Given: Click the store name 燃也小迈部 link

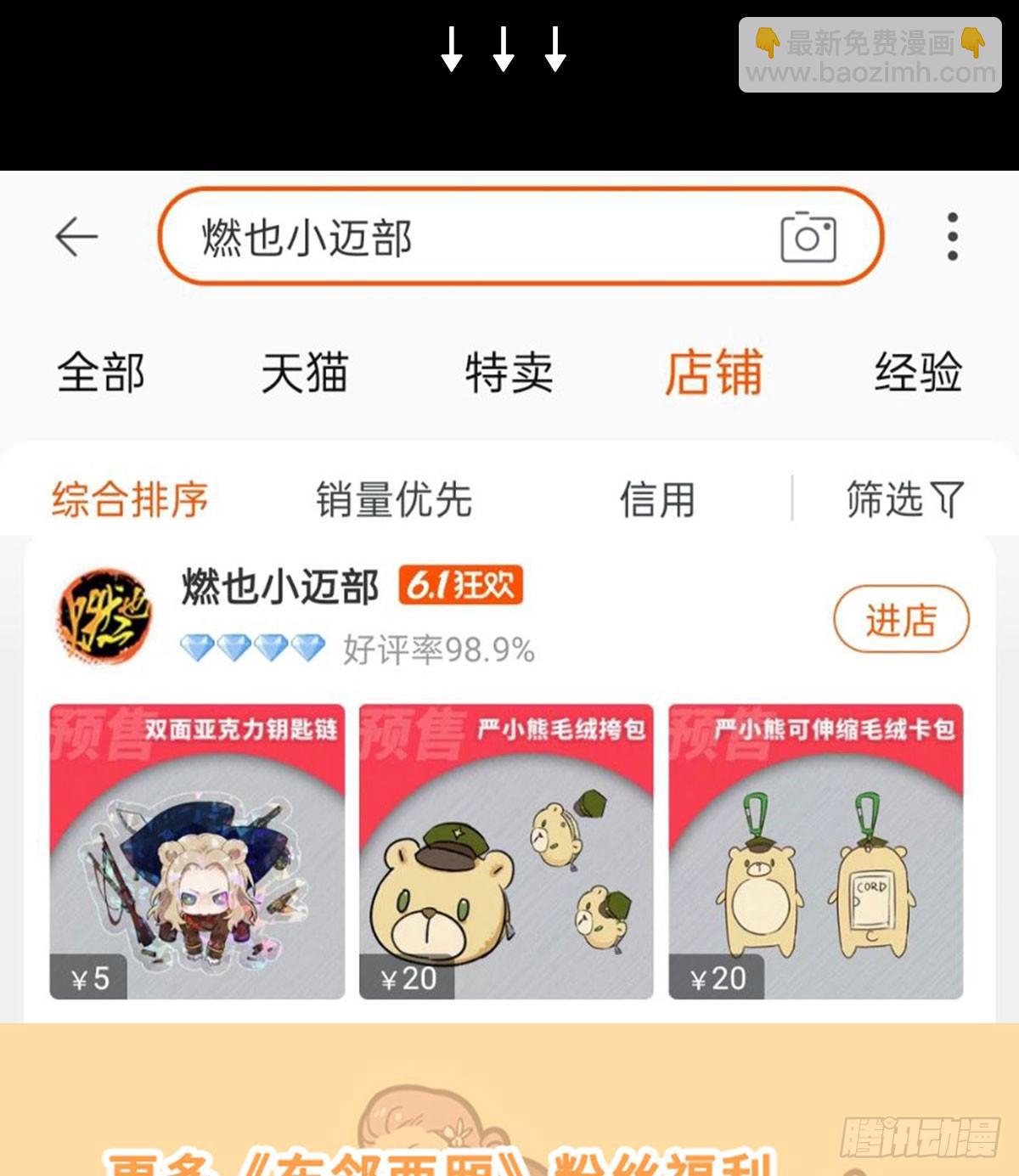Looking at the screenshot, I should pos(280,588).
